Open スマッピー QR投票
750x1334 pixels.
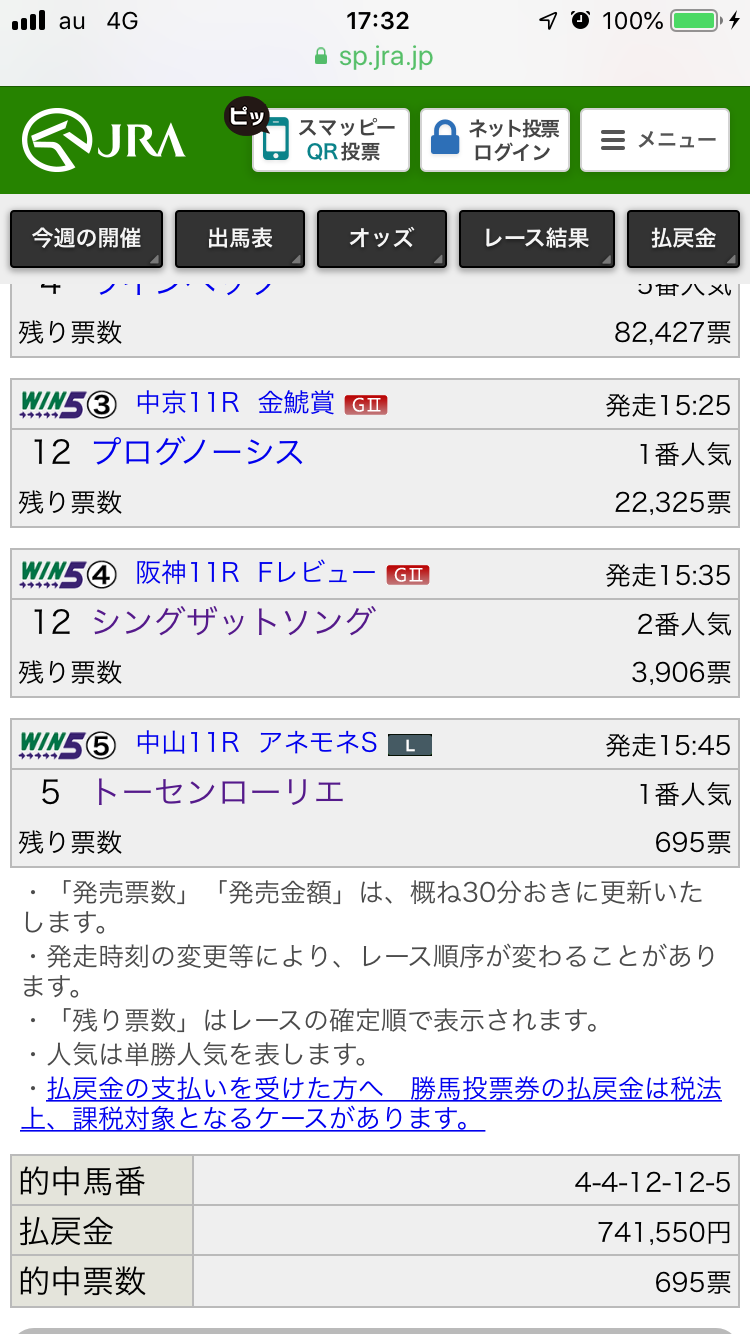coord(331,140)
